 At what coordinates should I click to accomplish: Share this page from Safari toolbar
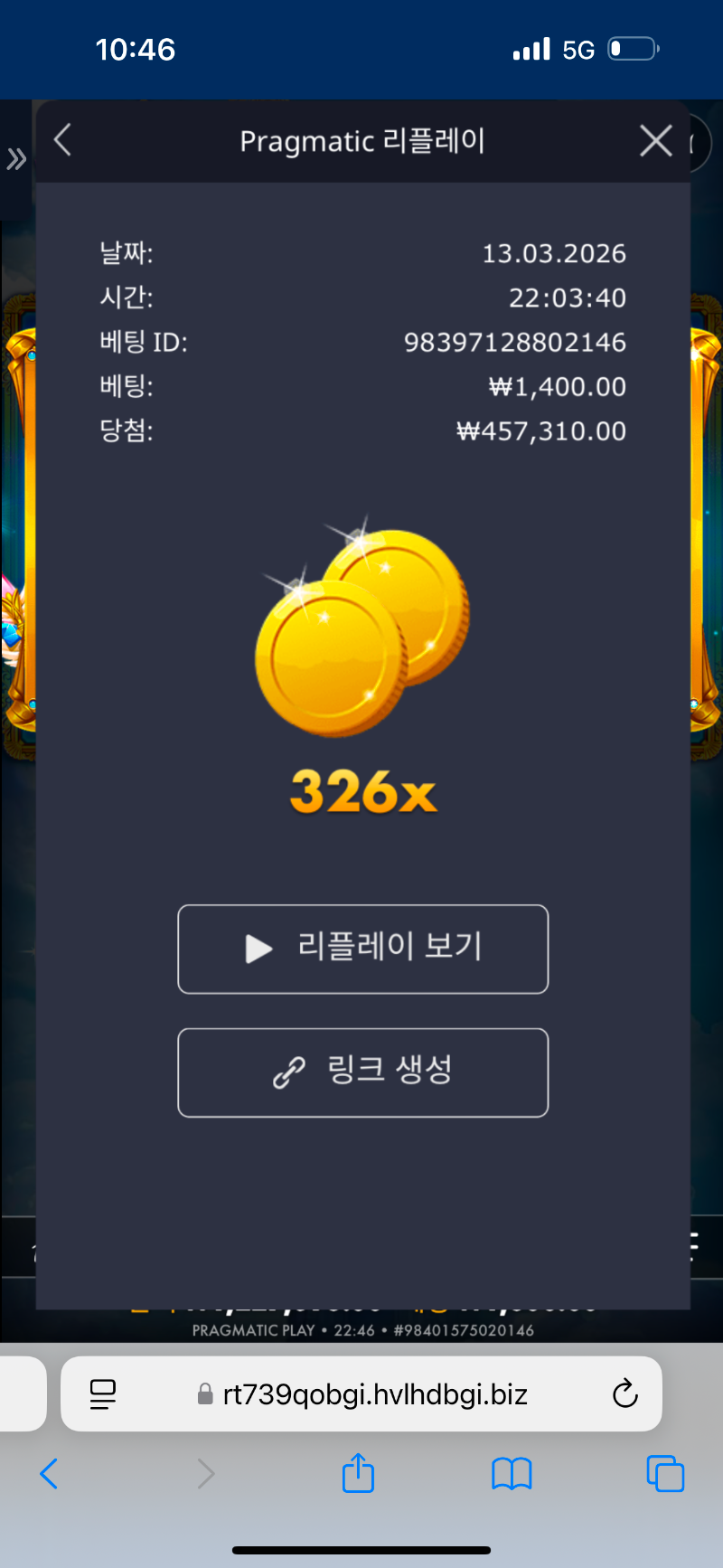(358, 1473)
